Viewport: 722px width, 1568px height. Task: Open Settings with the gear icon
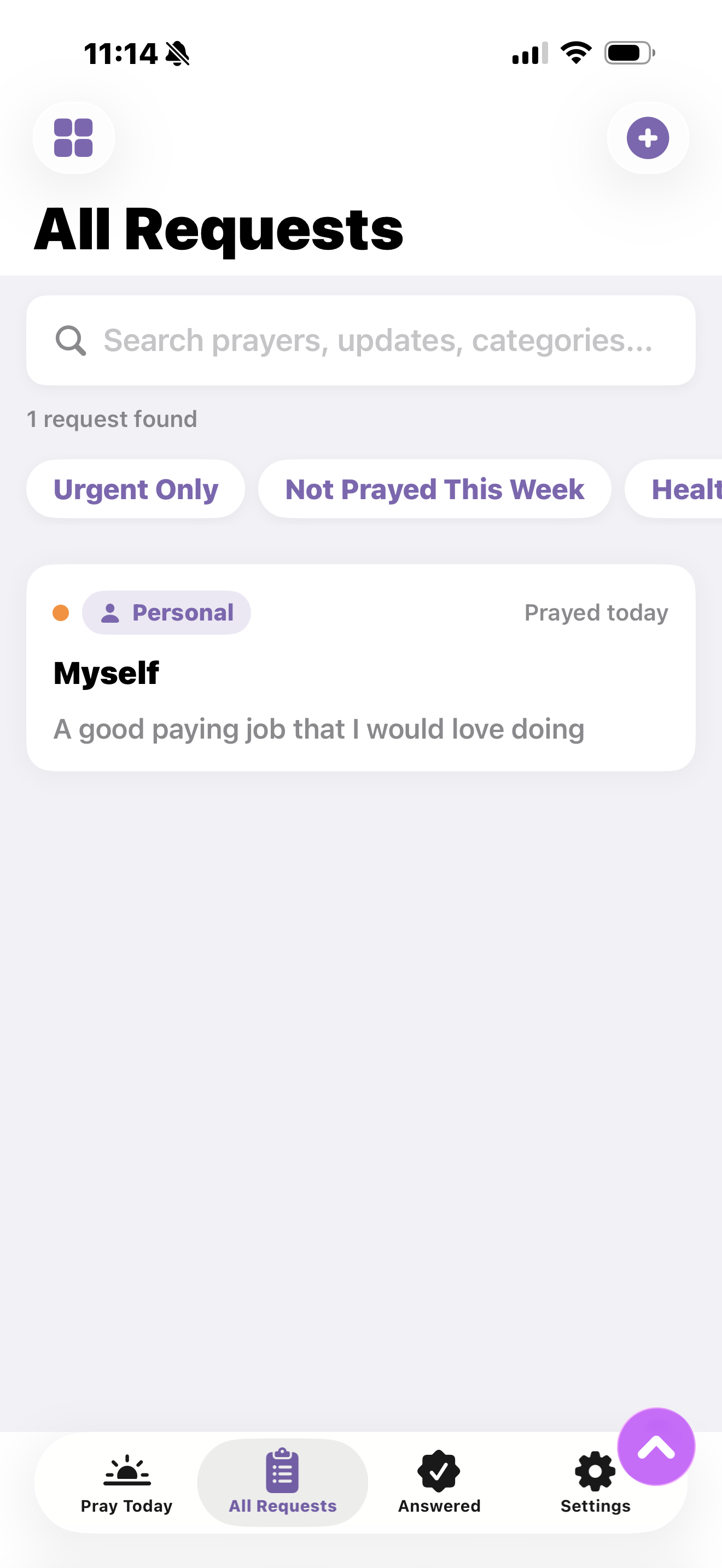point(595,1470)
